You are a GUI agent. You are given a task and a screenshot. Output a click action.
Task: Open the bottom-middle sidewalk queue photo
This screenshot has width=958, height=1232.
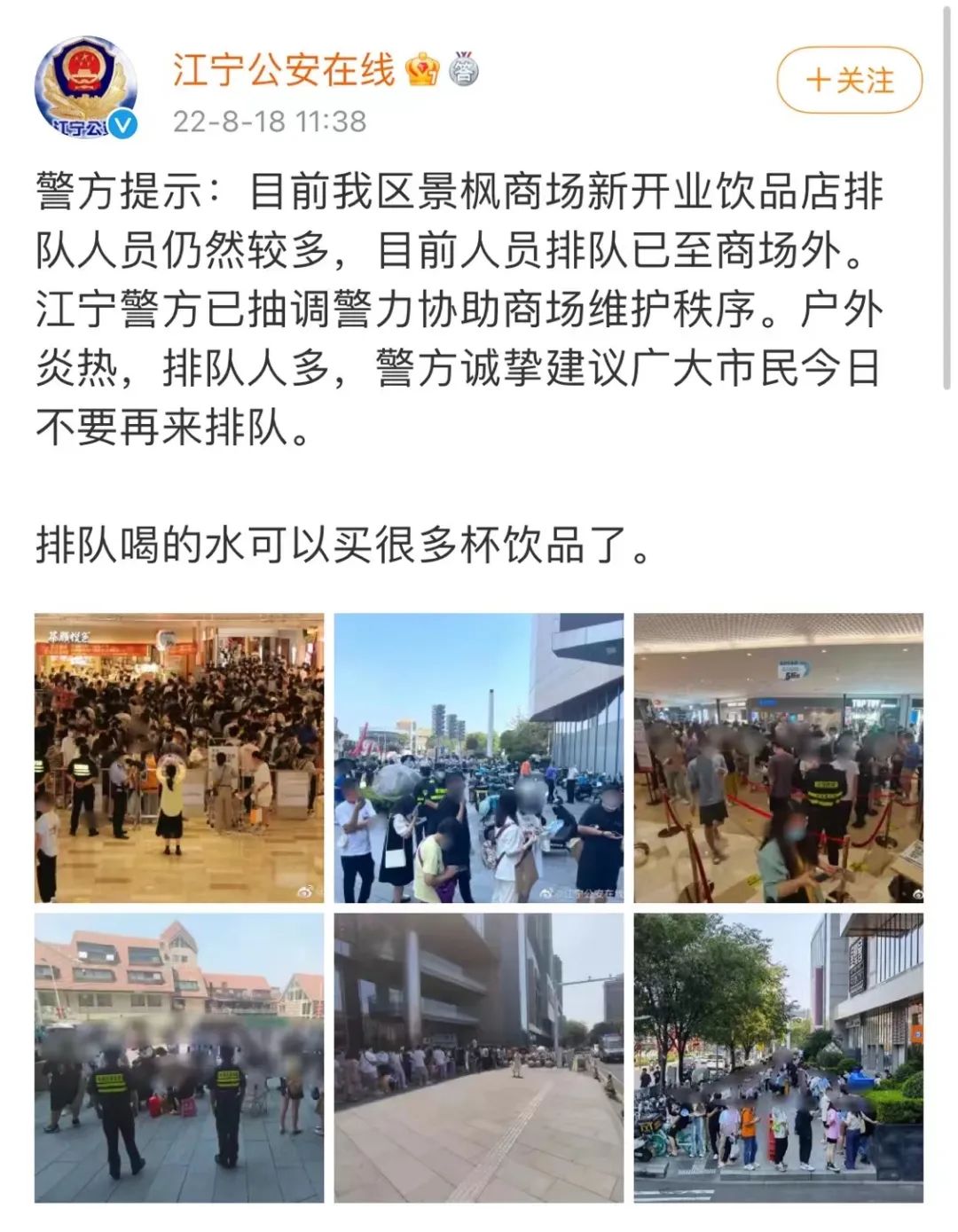(479, 1060)
